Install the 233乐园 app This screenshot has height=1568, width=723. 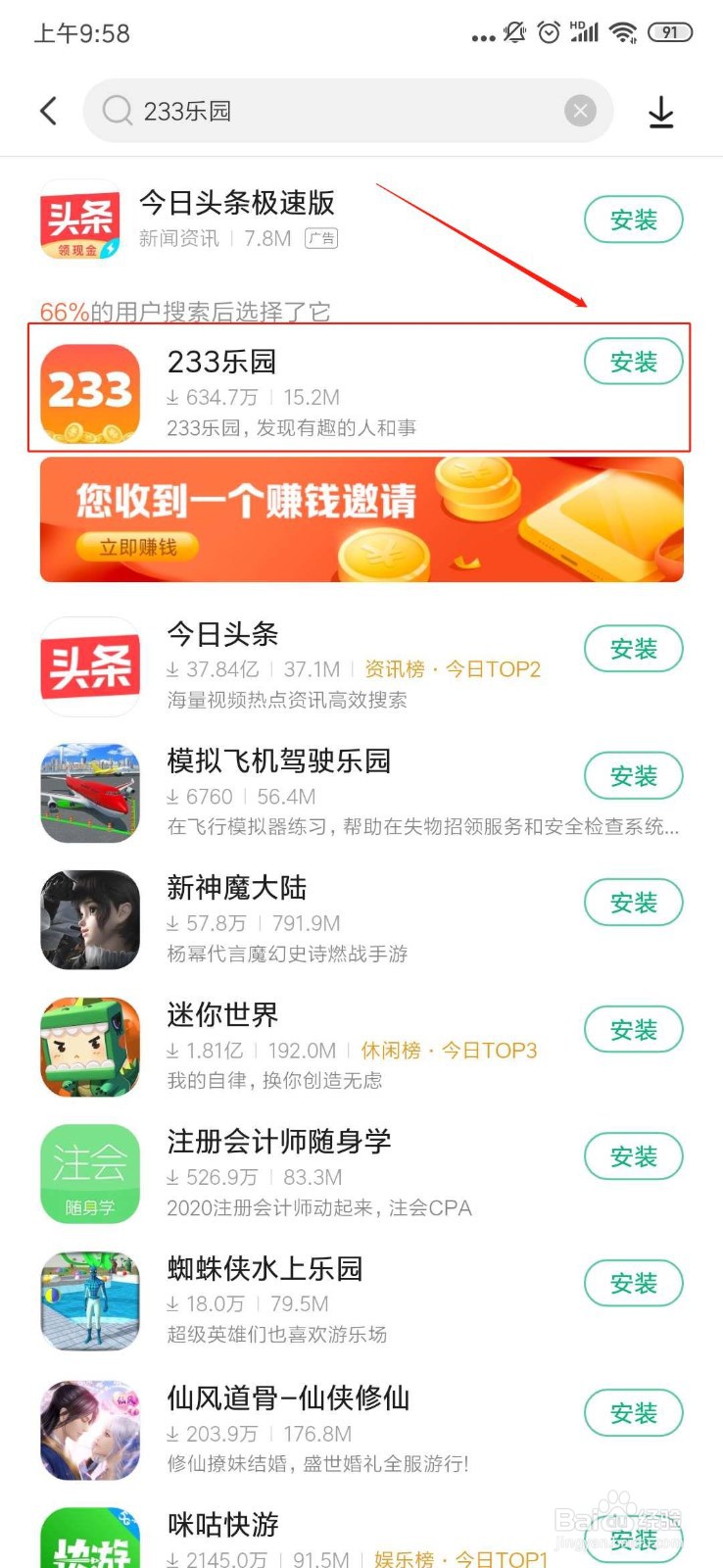click(x=633, y=362)
